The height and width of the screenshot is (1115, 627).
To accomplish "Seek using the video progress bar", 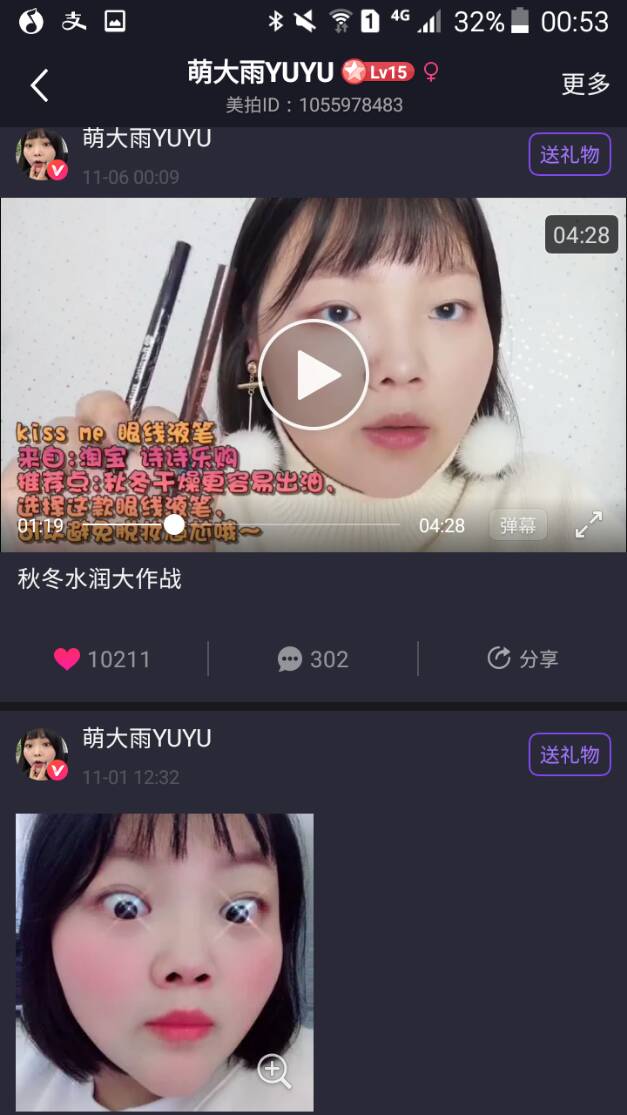I will pos(240,524).
